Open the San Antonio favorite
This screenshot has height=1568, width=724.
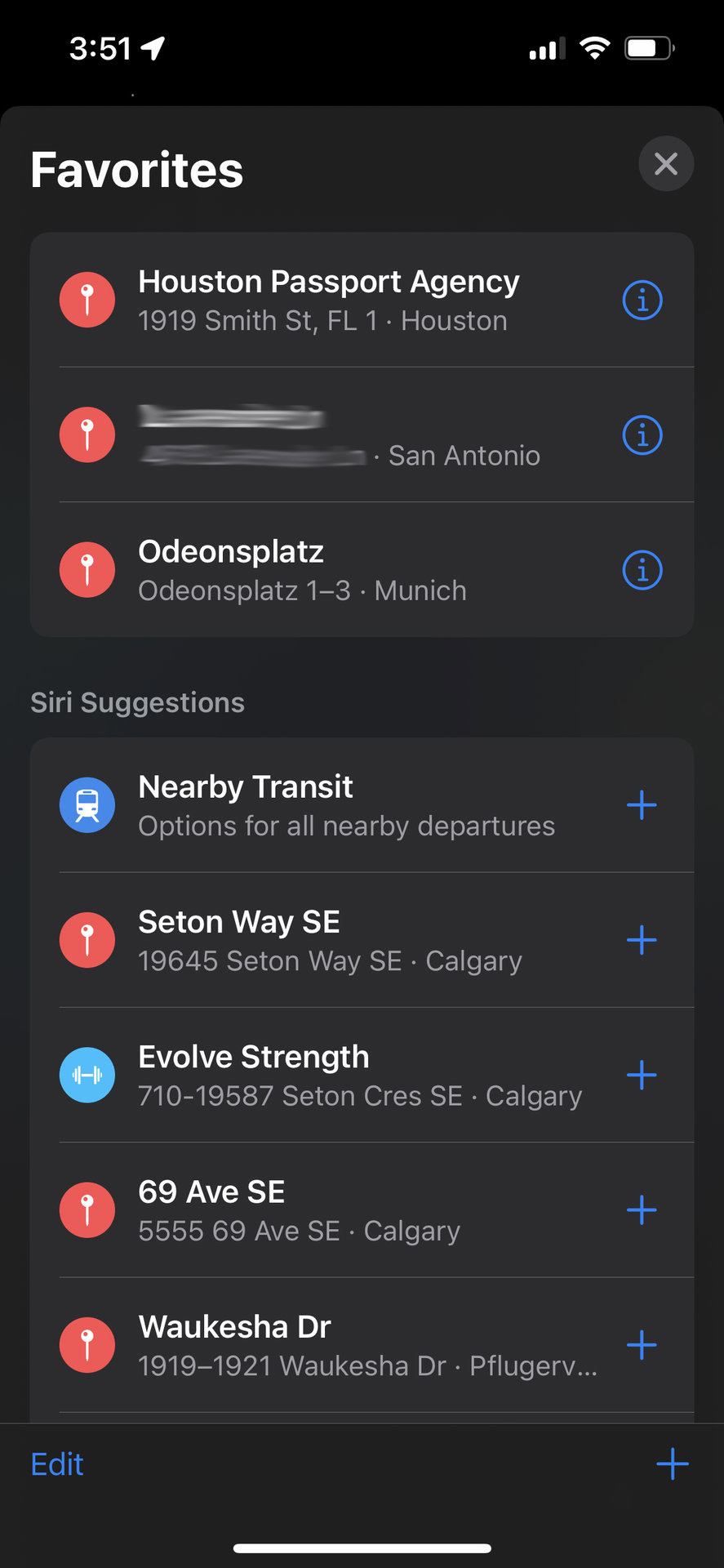tap(339, 435)
